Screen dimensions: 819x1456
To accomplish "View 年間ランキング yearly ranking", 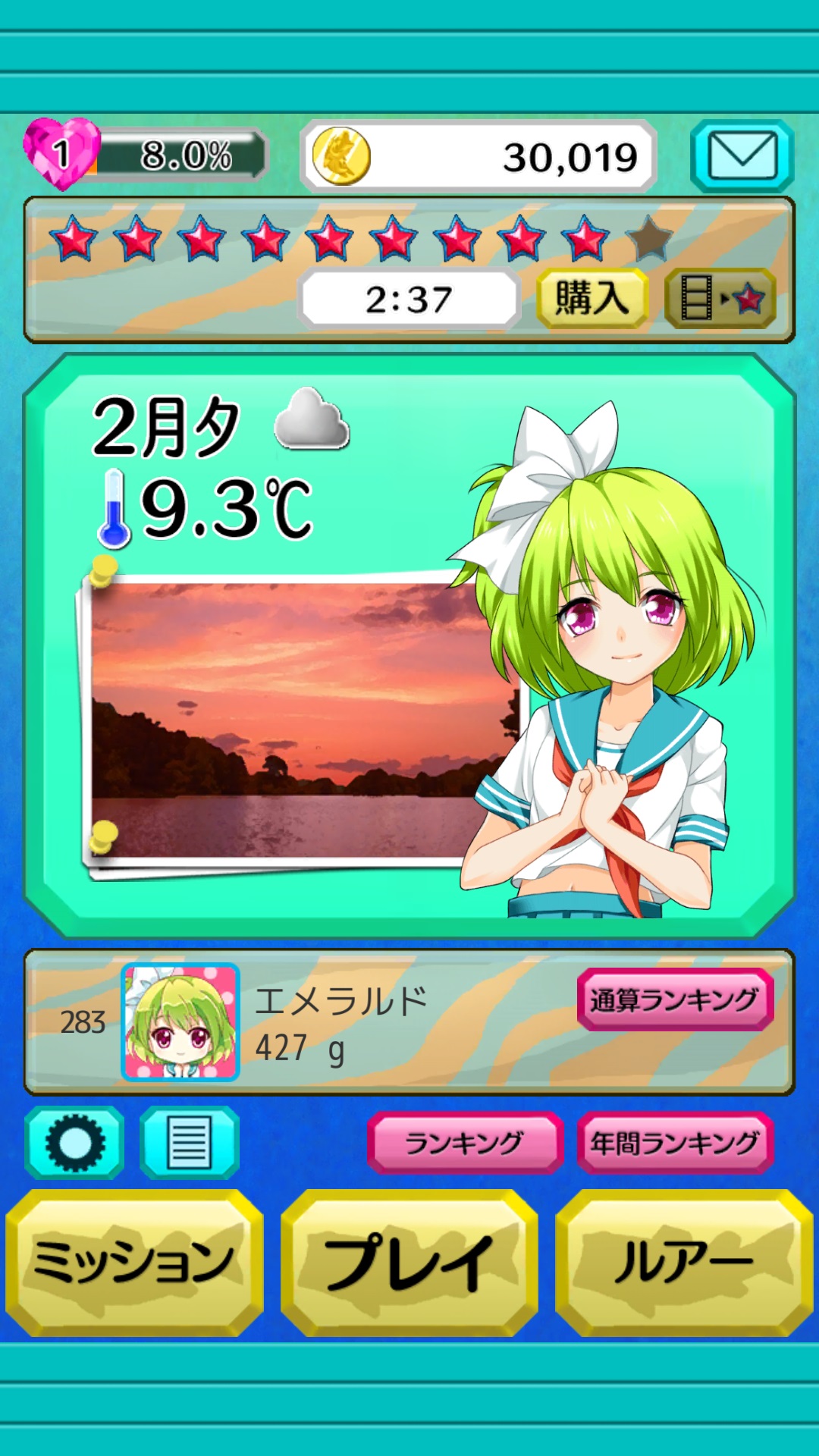I will [x=674, y=1142].
